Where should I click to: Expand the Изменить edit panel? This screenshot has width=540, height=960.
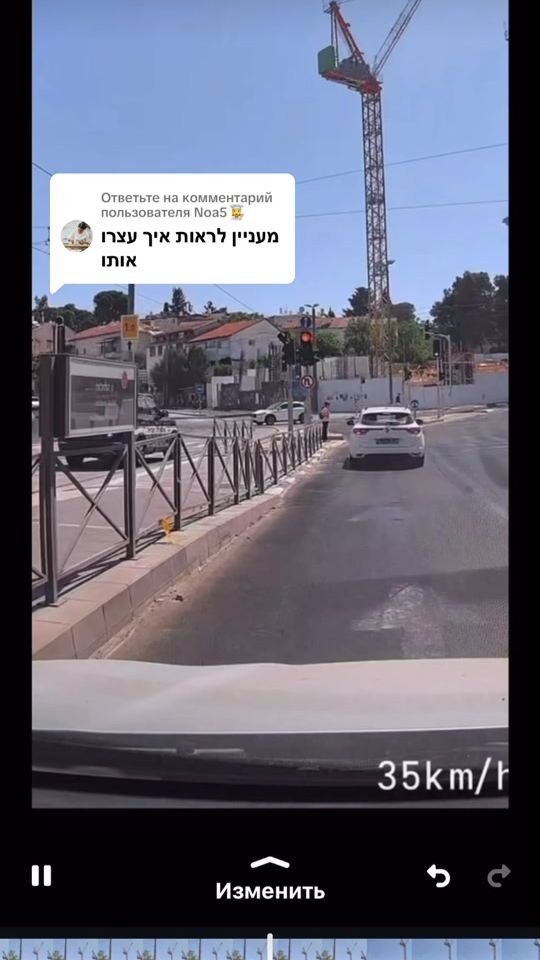point(270,879)
